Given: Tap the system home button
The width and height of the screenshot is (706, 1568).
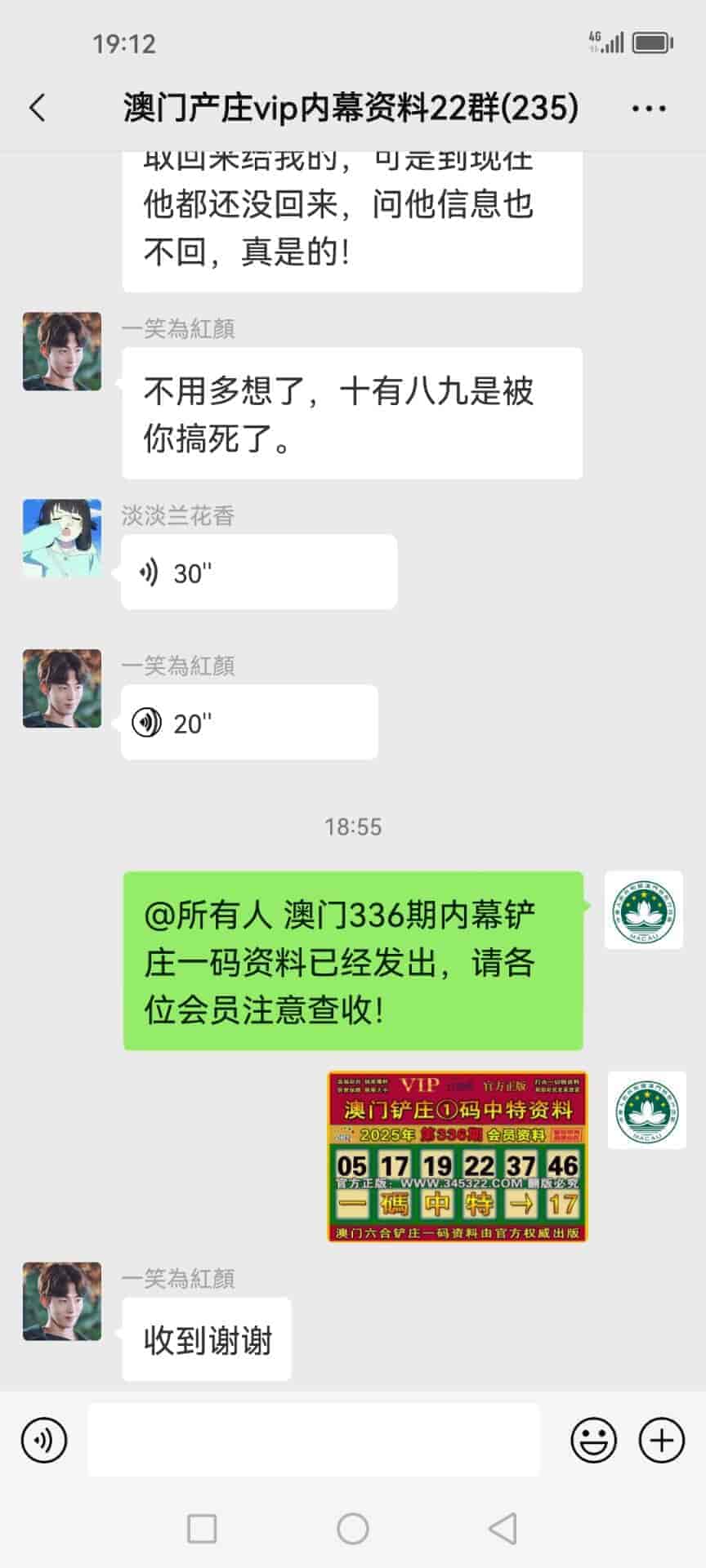Looking at the screenshot, I should 353,1529.
